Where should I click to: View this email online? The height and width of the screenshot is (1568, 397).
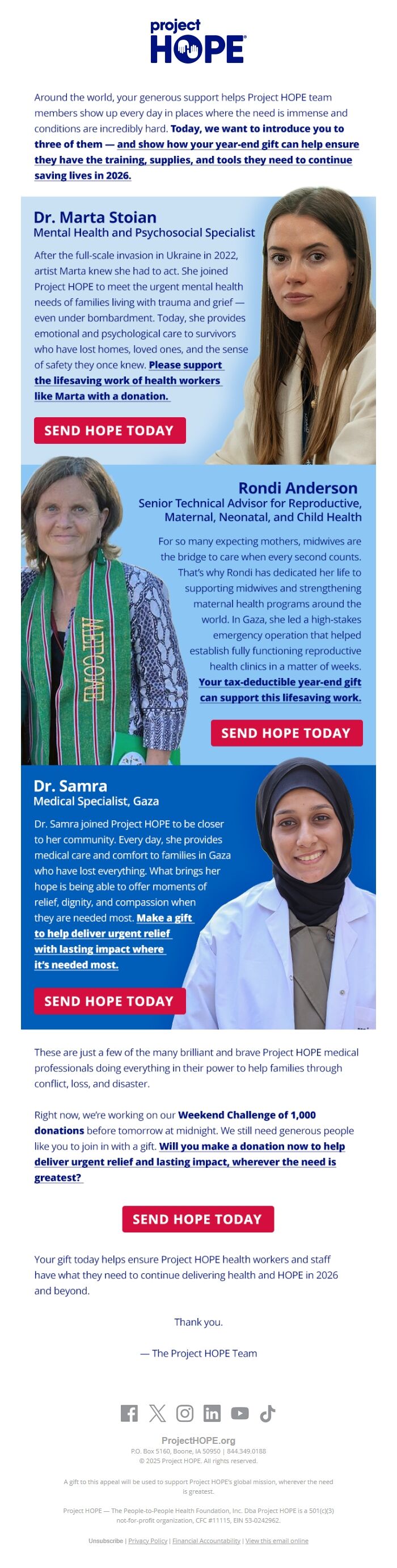pyautogui.click(x=276, y=1541)
